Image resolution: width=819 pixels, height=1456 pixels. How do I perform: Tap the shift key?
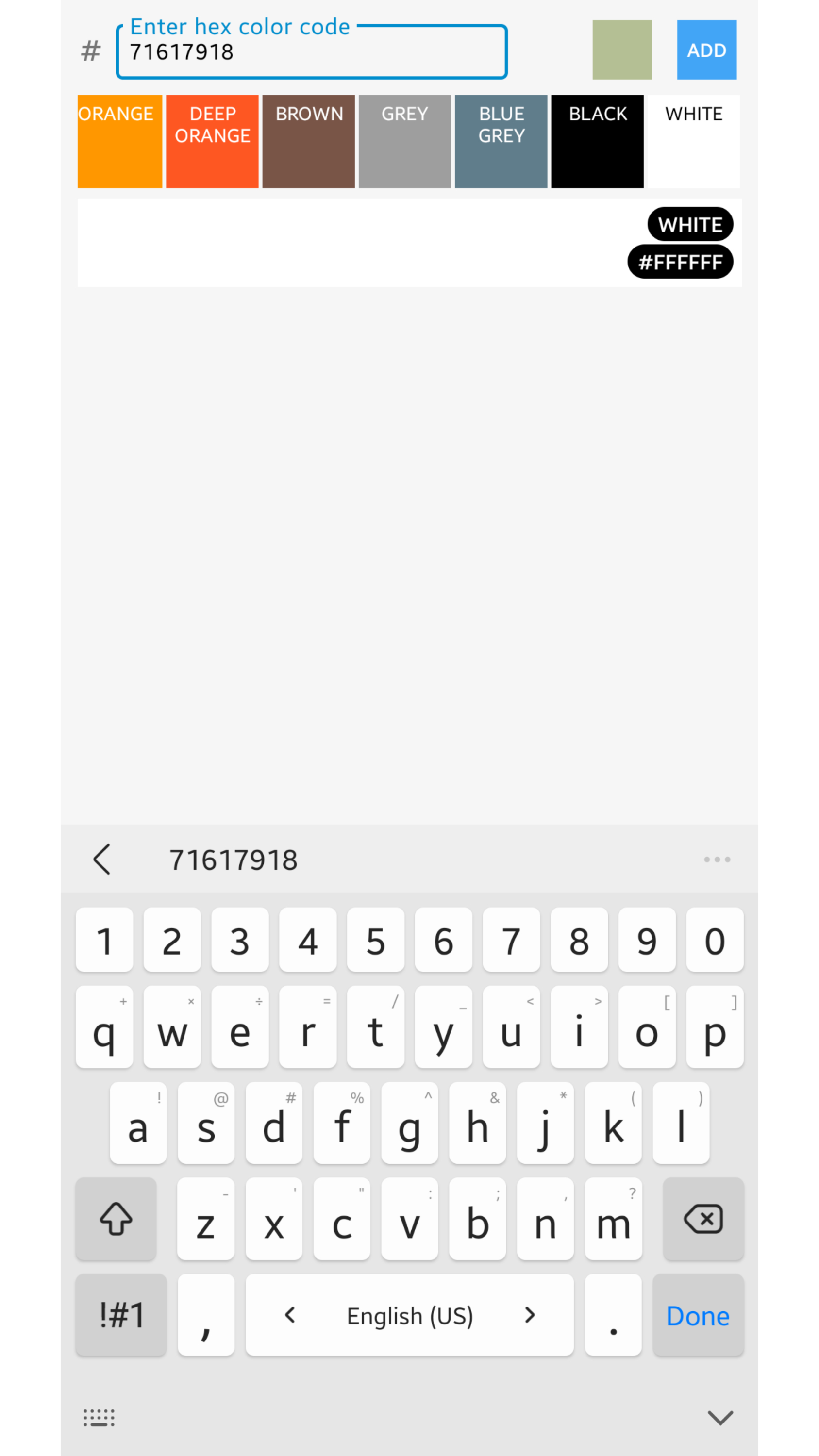click(x=116, y=1219)
